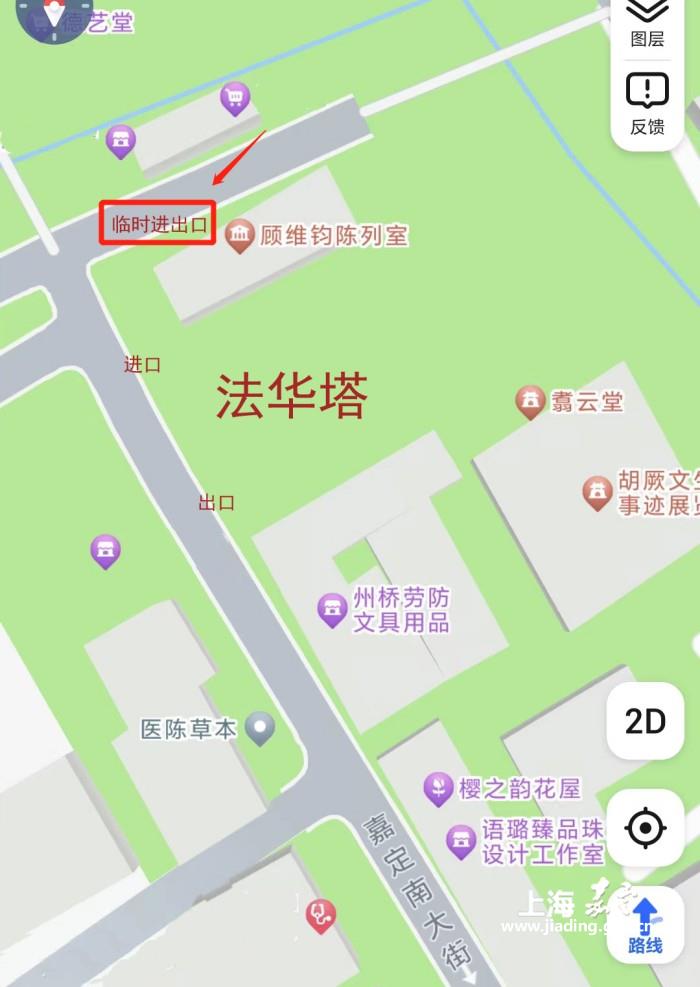Tap the shopping cart place marker
This screenshot has height=987, width=700.
tap(235, 98)
